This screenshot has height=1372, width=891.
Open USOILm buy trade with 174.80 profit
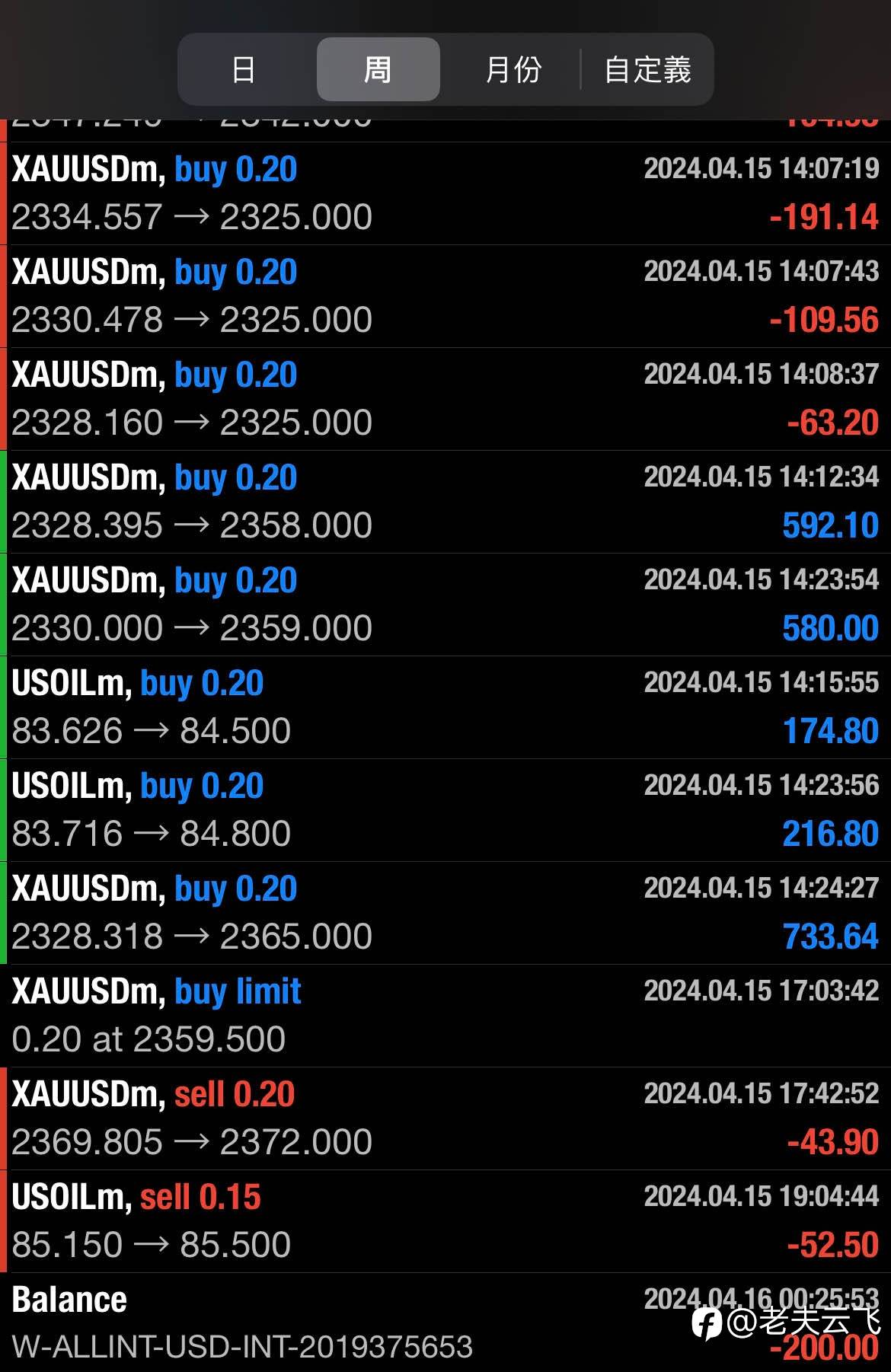[x=445, y=707]
